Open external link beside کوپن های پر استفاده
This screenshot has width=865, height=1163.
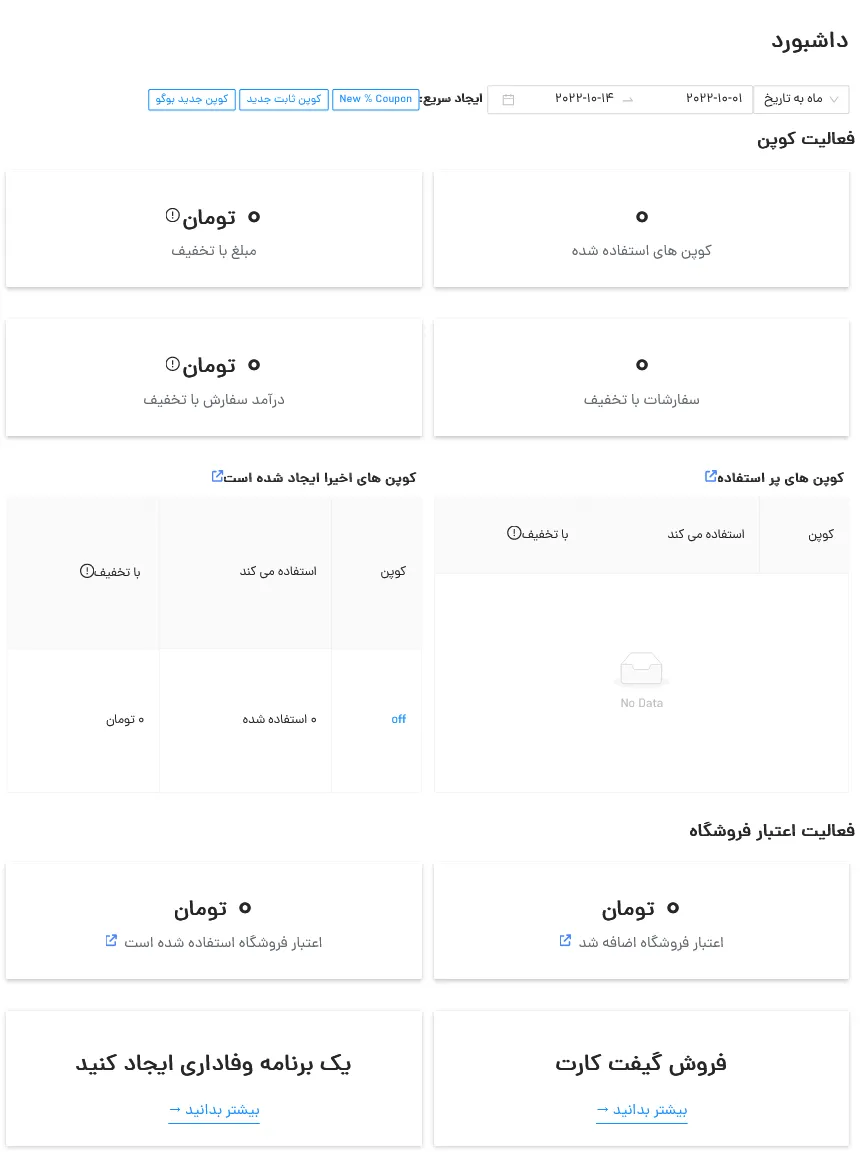[x=711, y=476]
